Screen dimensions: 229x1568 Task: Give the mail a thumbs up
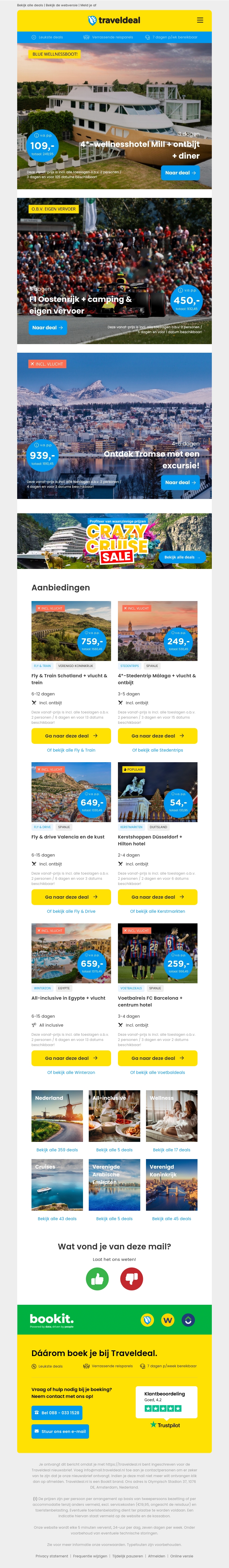pyautogui.click(x=97, y=1279)
